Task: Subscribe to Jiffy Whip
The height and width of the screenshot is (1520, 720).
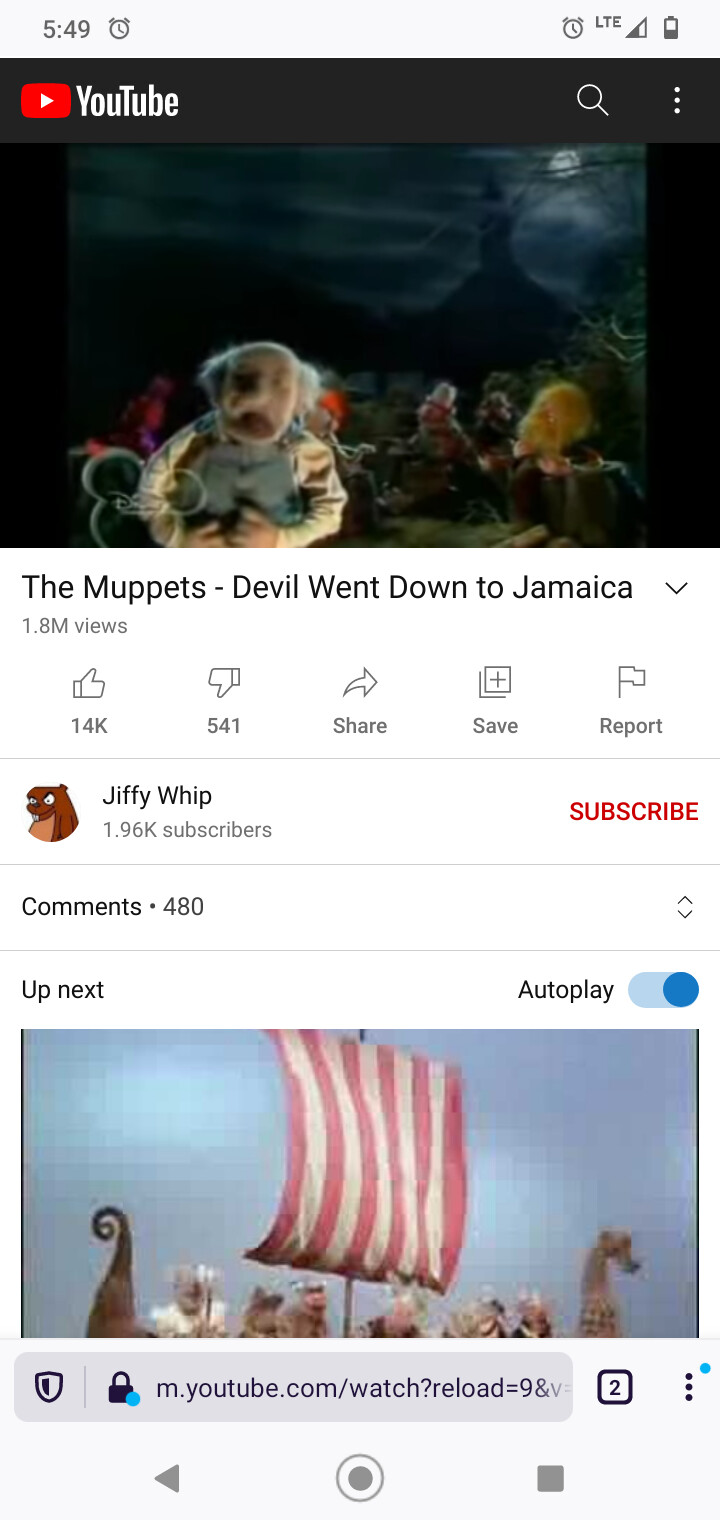Action: [634, 811]
